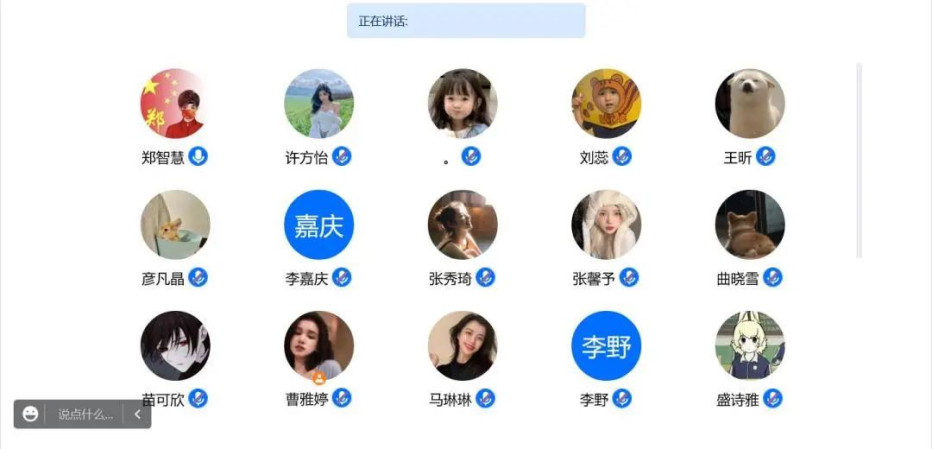Collapse the chat bar with the arrow
The height and width of the screenshot is (449, 933).
tap(137, 414)
